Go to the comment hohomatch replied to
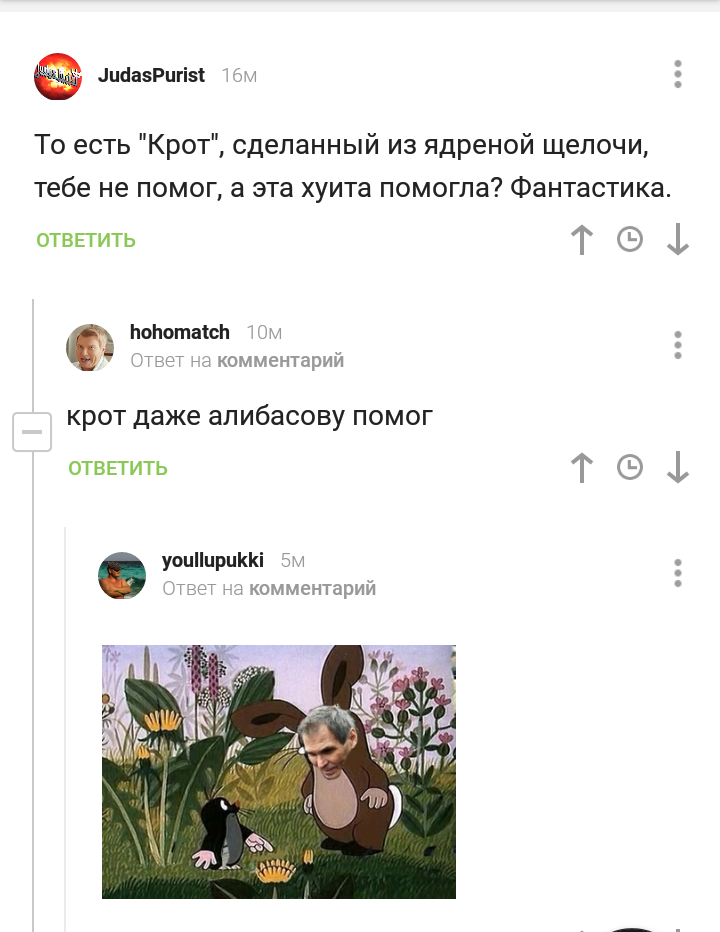 280,360
